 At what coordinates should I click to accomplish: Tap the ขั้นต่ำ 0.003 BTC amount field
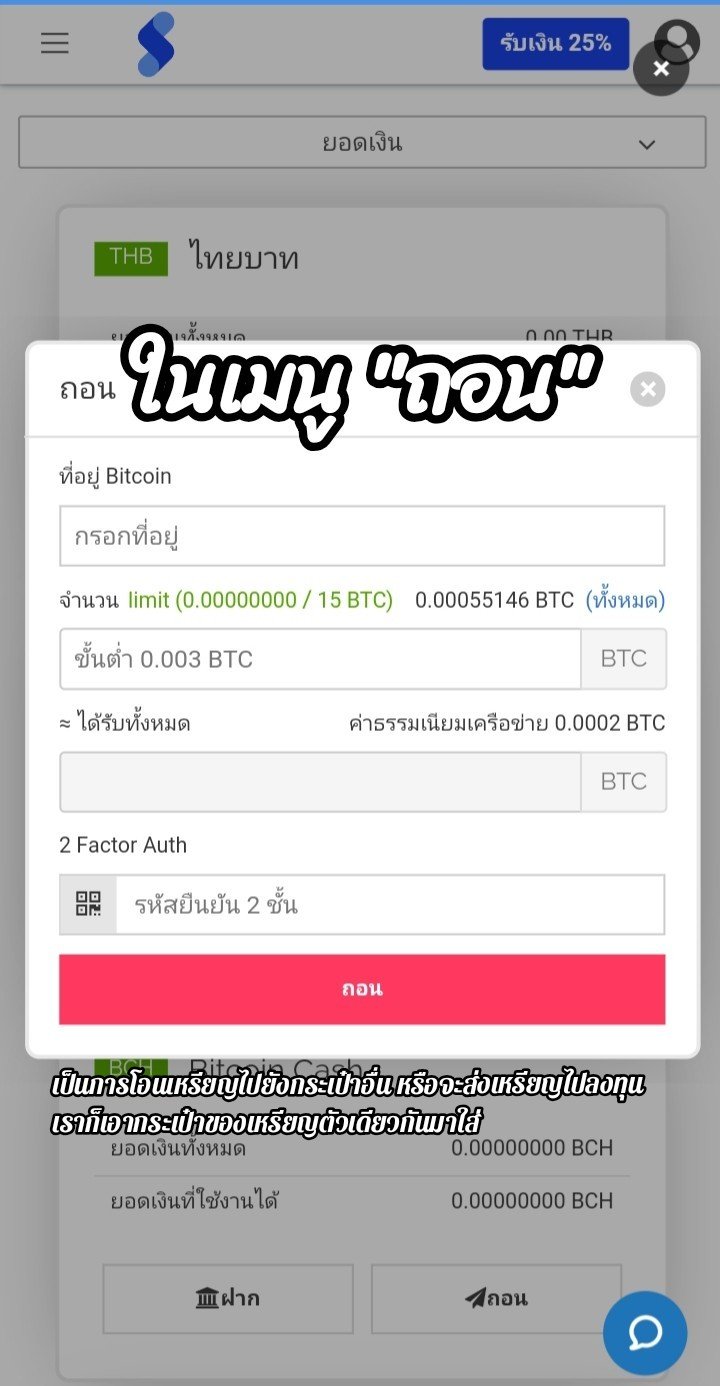pyautogui.click(x=320, y=659)
